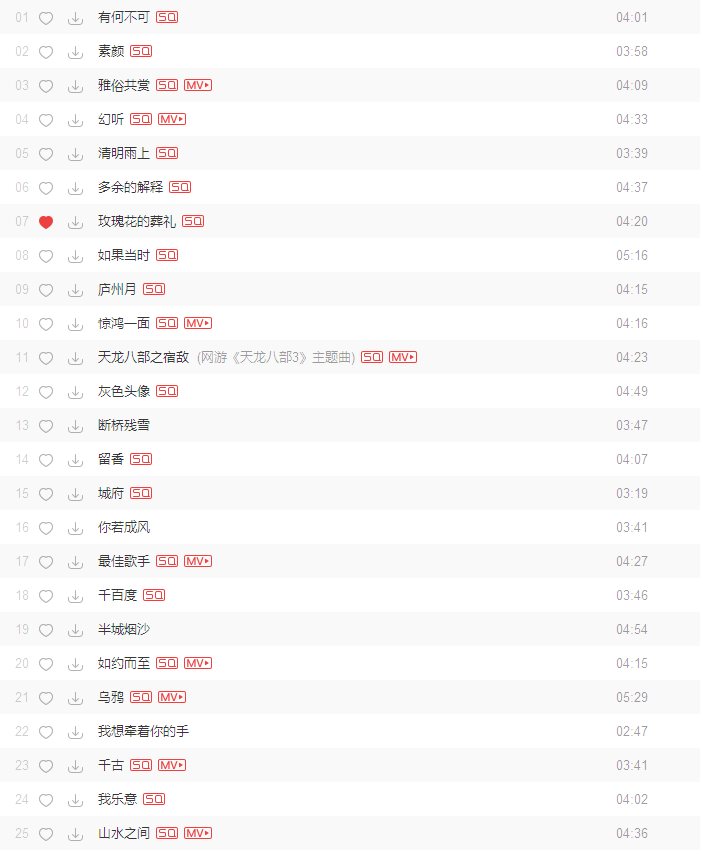Play the track 如果当时
703x854 pixels.
(x=124, y=256)
